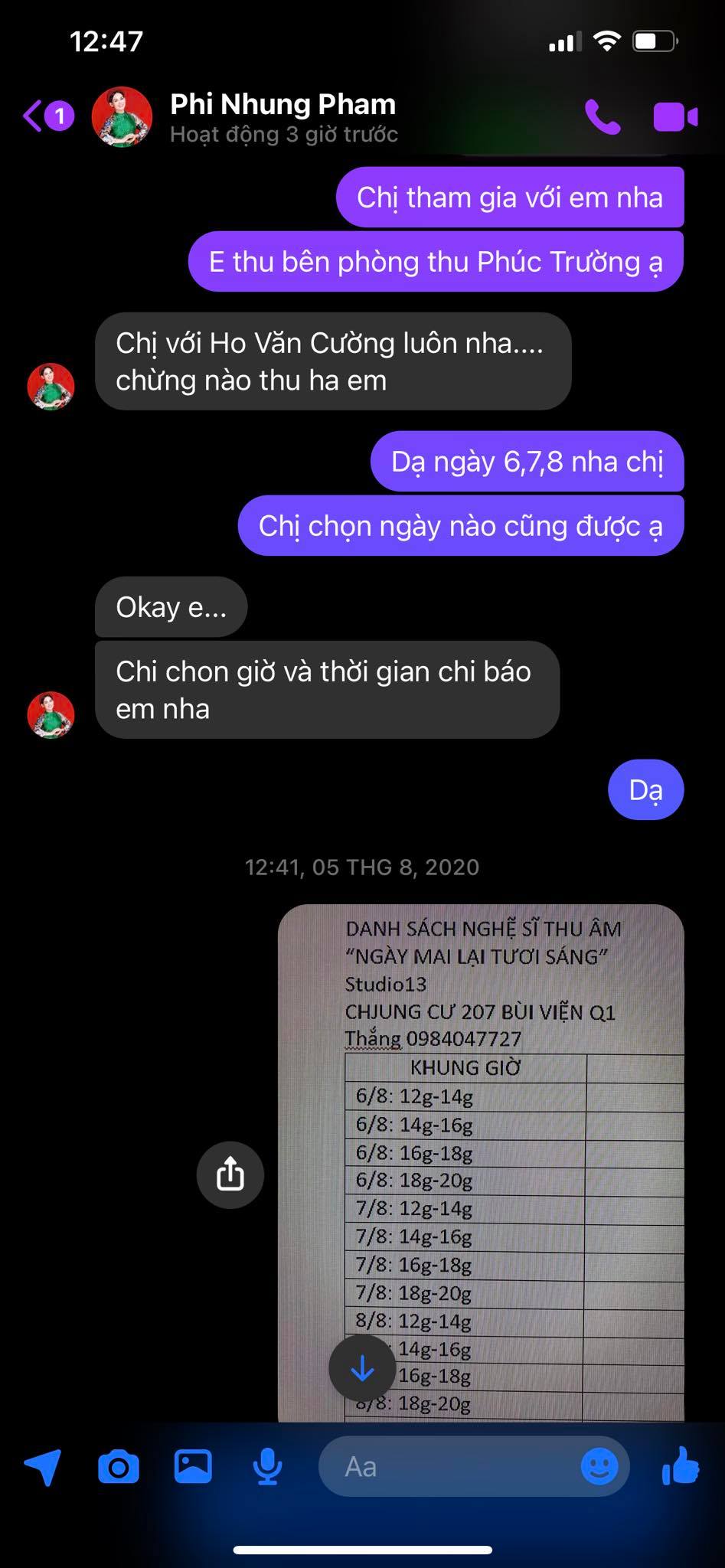Start a video call with Phi Nhung Pham

[674, 117]
